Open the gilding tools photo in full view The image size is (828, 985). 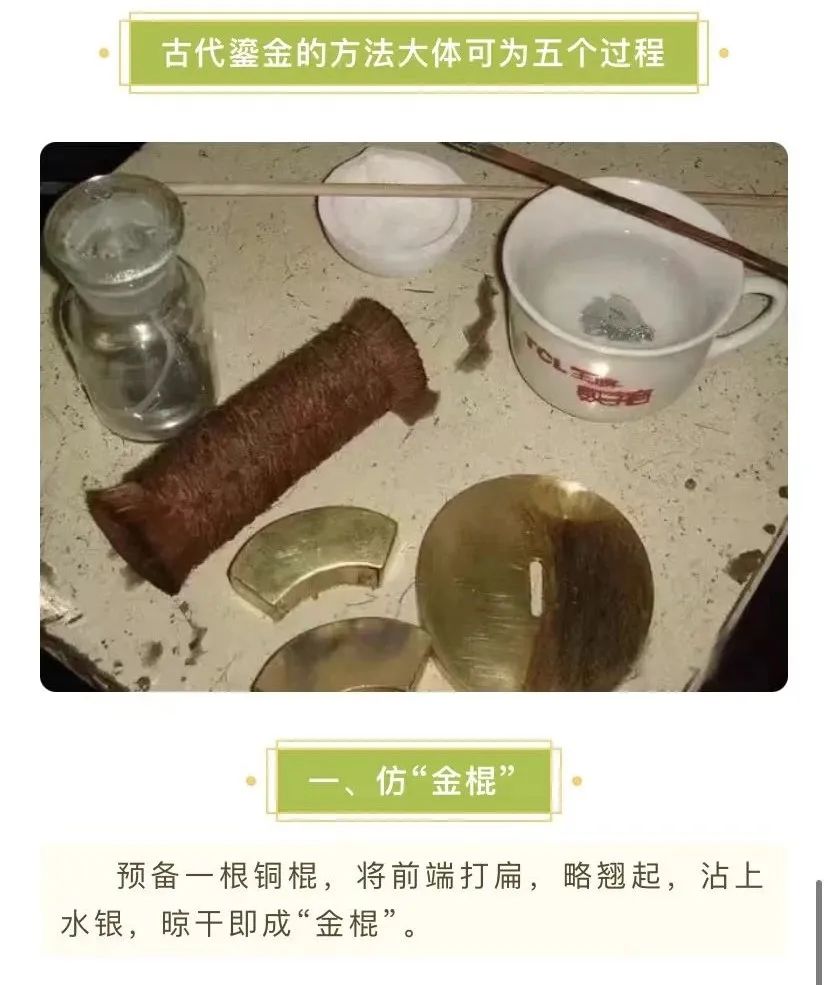(413, 416)
